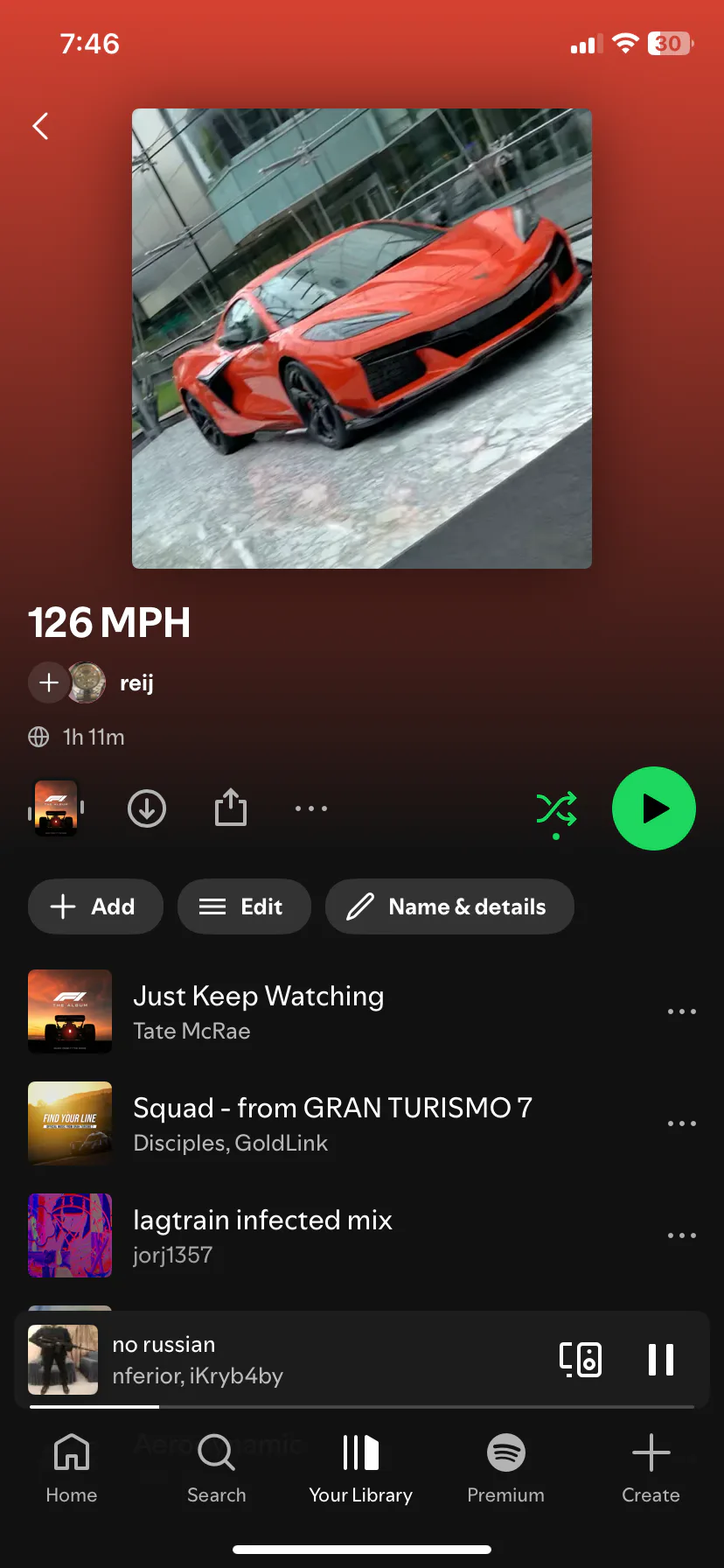Viewport: 724px width, 1568px height.
Task: Invite collaborators with the plus icon
Action: [x=49, y=682]
